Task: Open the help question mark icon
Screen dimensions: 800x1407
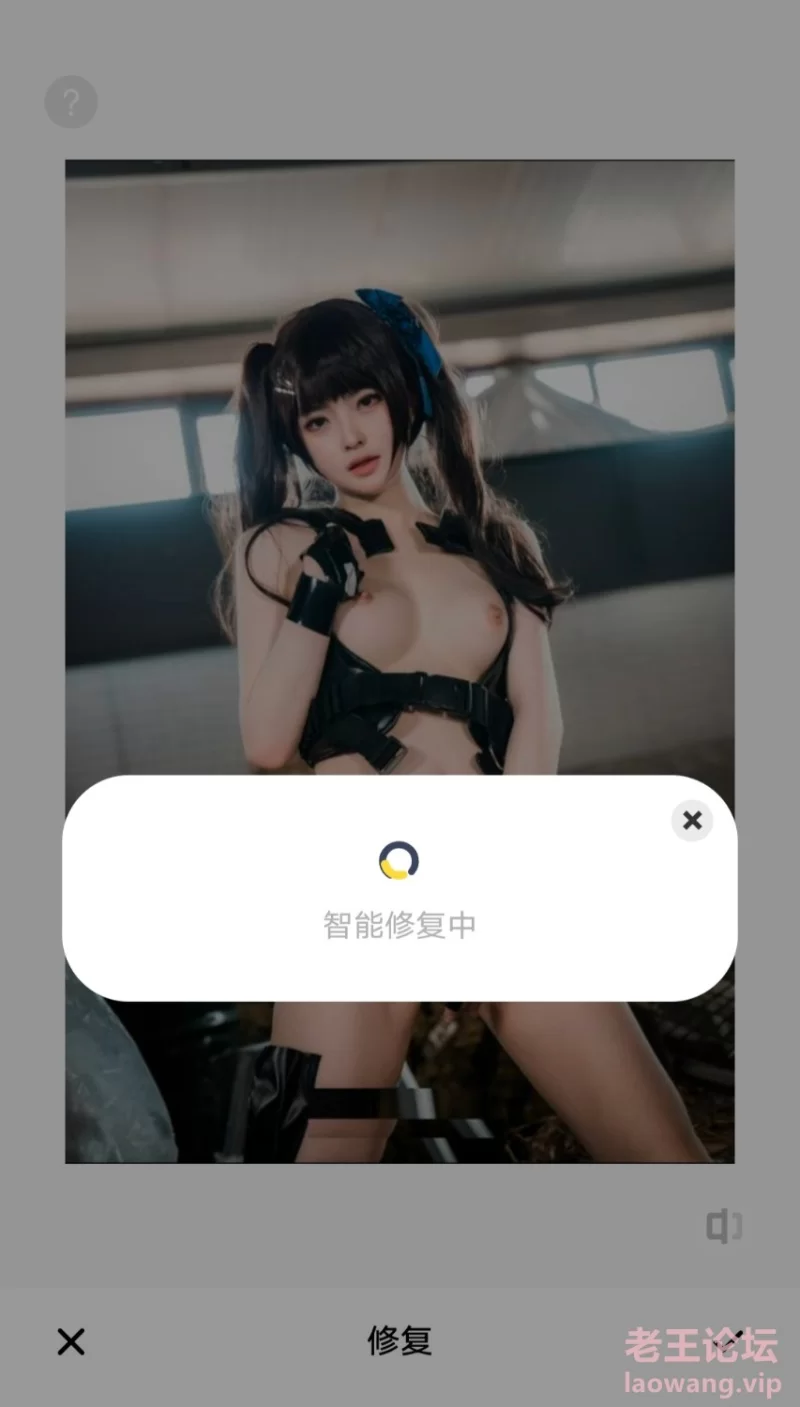Action: pyautogui.click(x=71, y=102)
